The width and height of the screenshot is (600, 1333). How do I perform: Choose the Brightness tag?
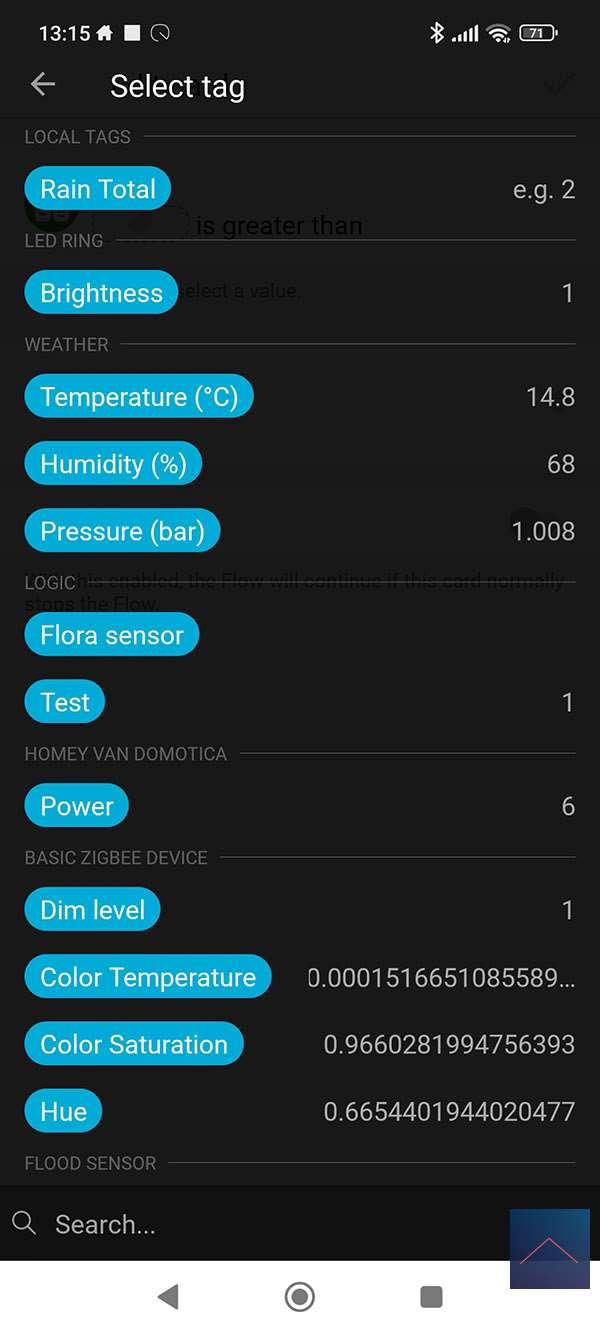(x=101, y=293)
